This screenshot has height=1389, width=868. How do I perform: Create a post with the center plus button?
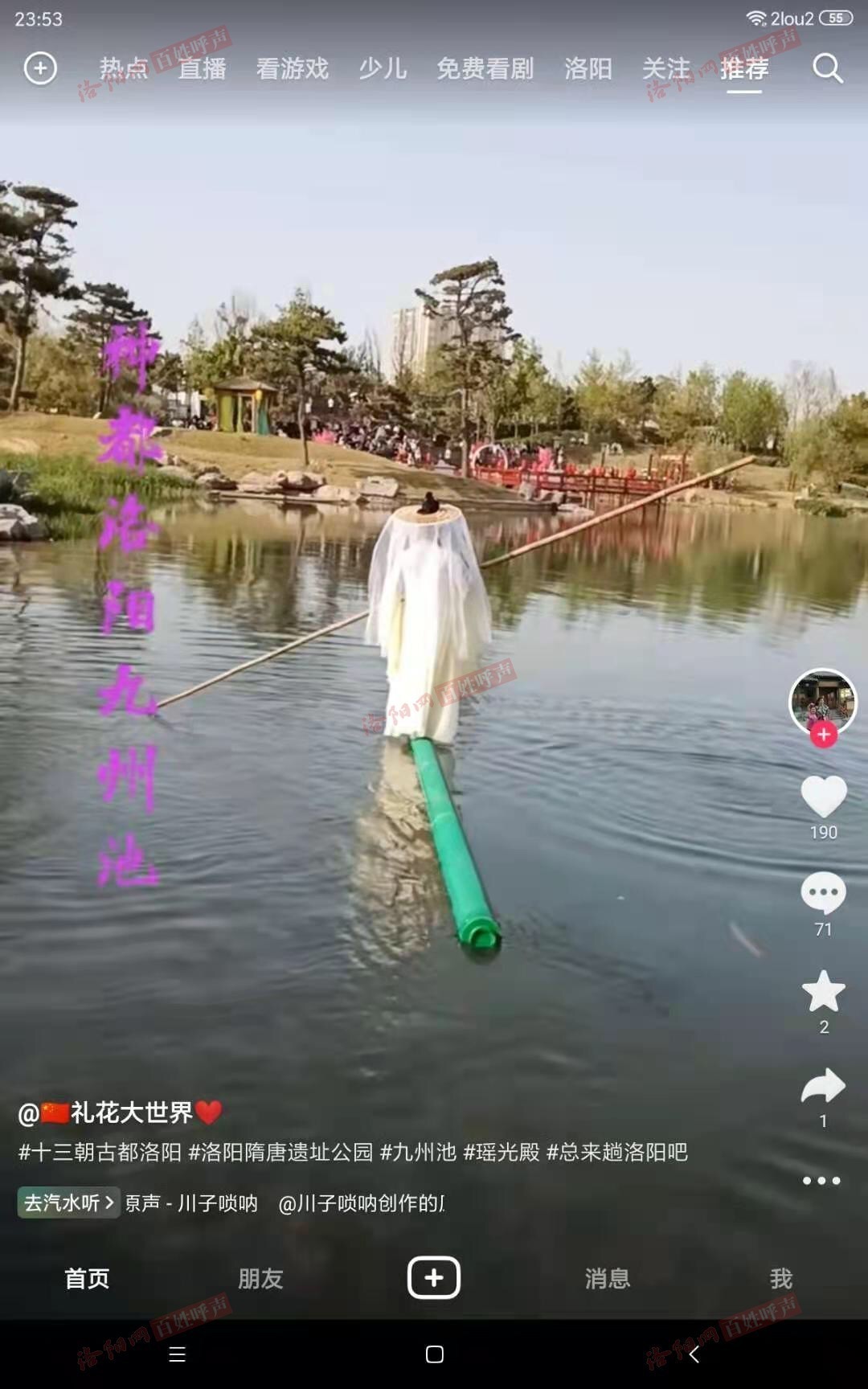tap(434, 1277)
